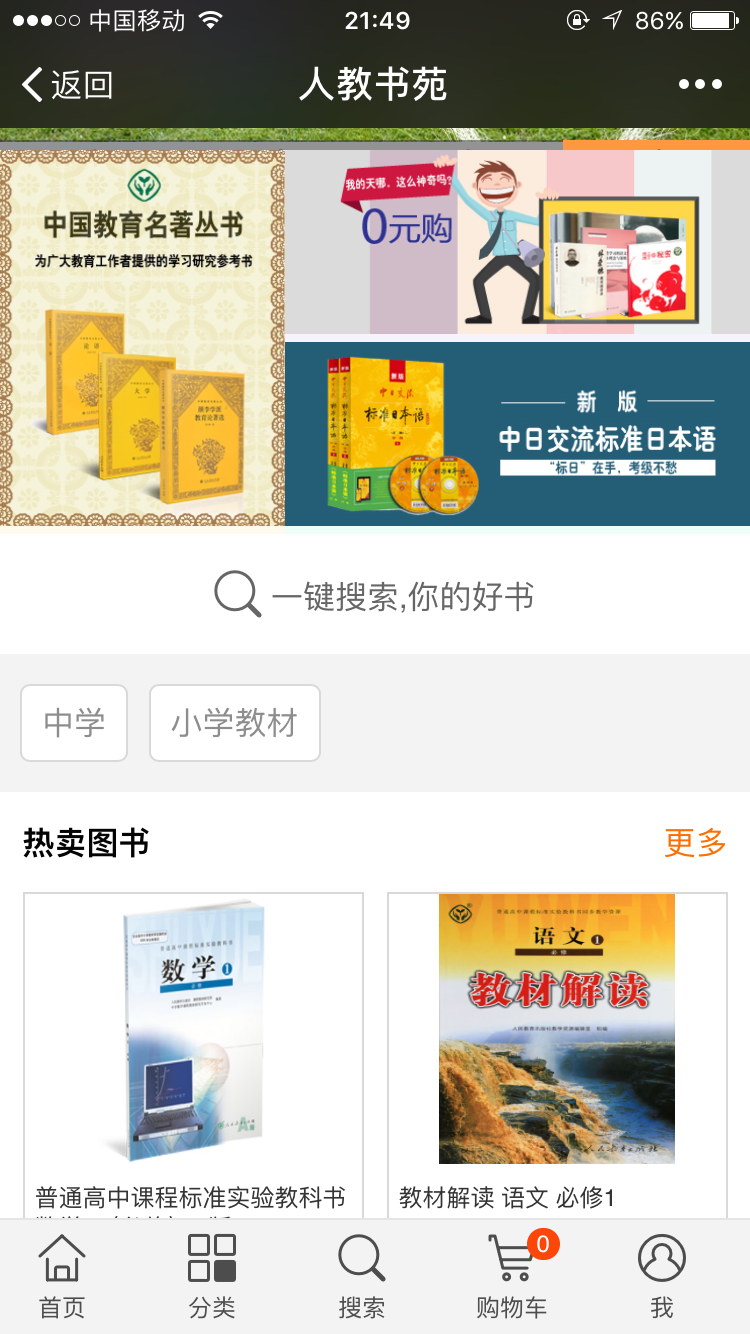Switch to the 分类 tab
The image size is (750, 1334).
(x=212, y=1276)
